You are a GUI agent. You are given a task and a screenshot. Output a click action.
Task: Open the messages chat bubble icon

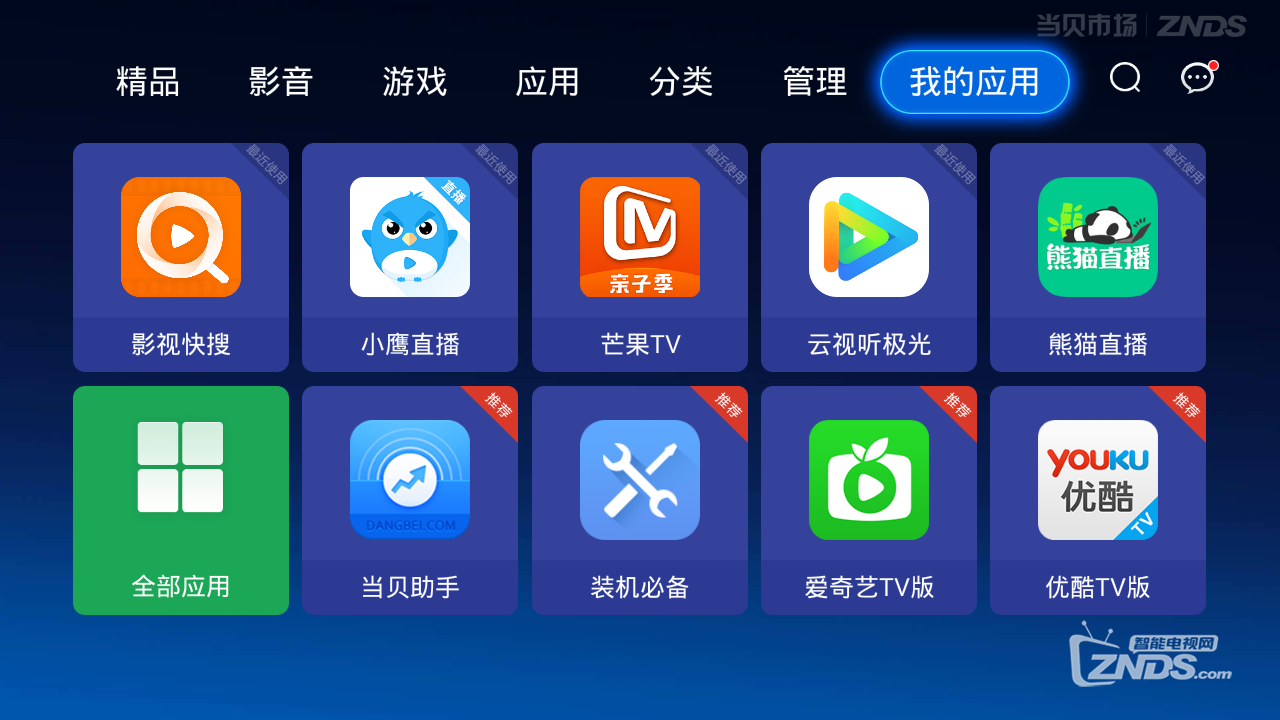(1197, 78)
